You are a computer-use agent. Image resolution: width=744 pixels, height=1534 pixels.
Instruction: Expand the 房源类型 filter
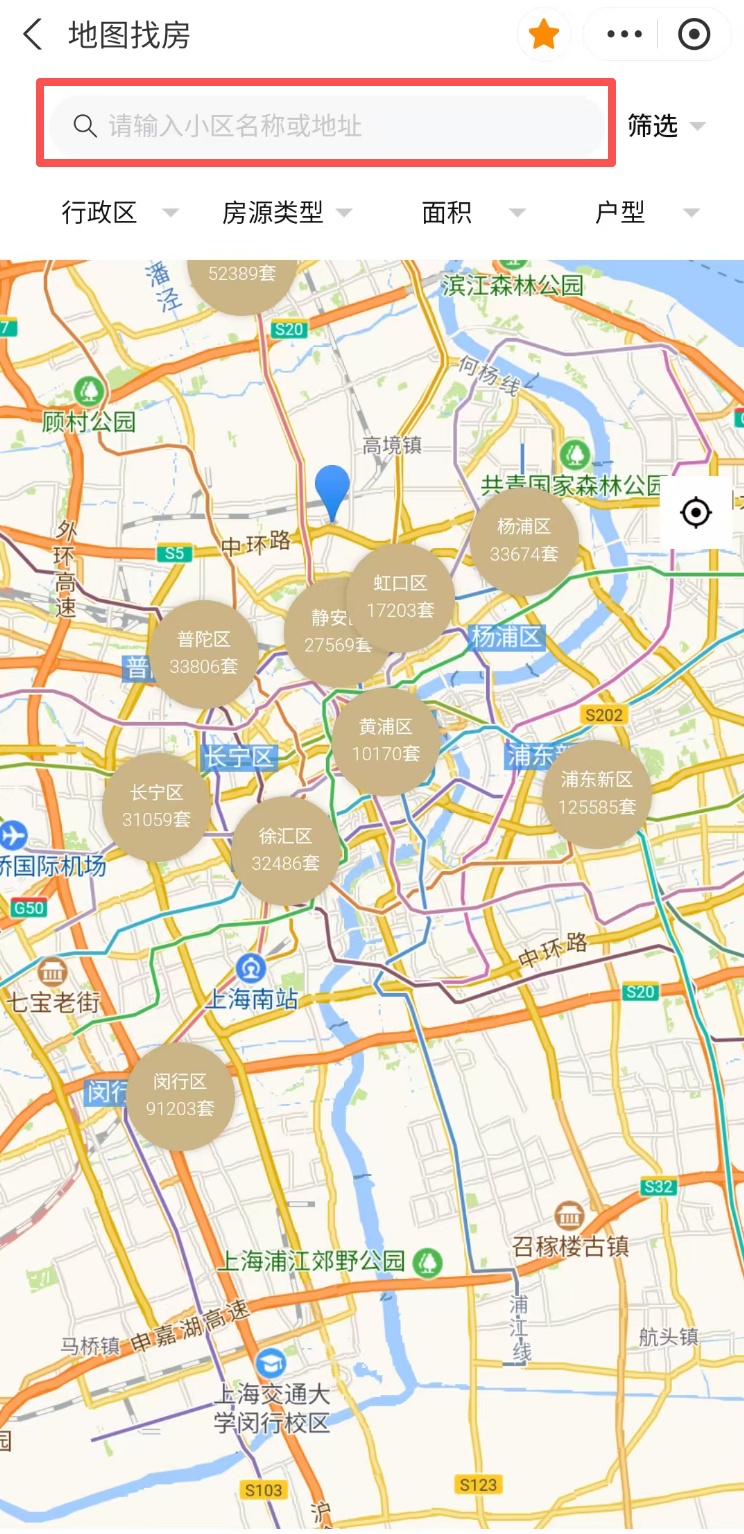pyautogui.click(x=287, y=212)
